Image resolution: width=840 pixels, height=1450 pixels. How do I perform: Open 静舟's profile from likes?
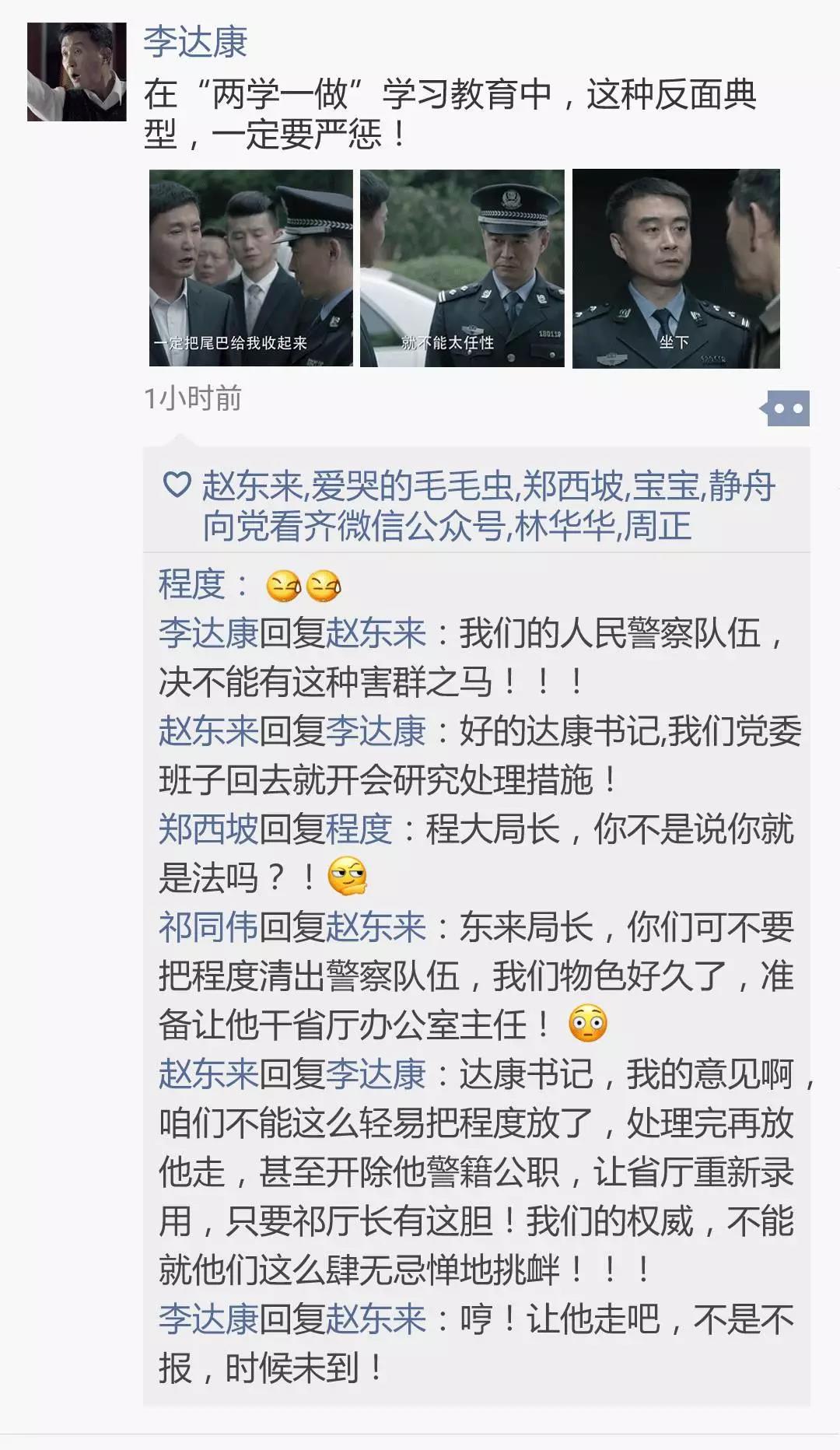[x=742, y=487]
